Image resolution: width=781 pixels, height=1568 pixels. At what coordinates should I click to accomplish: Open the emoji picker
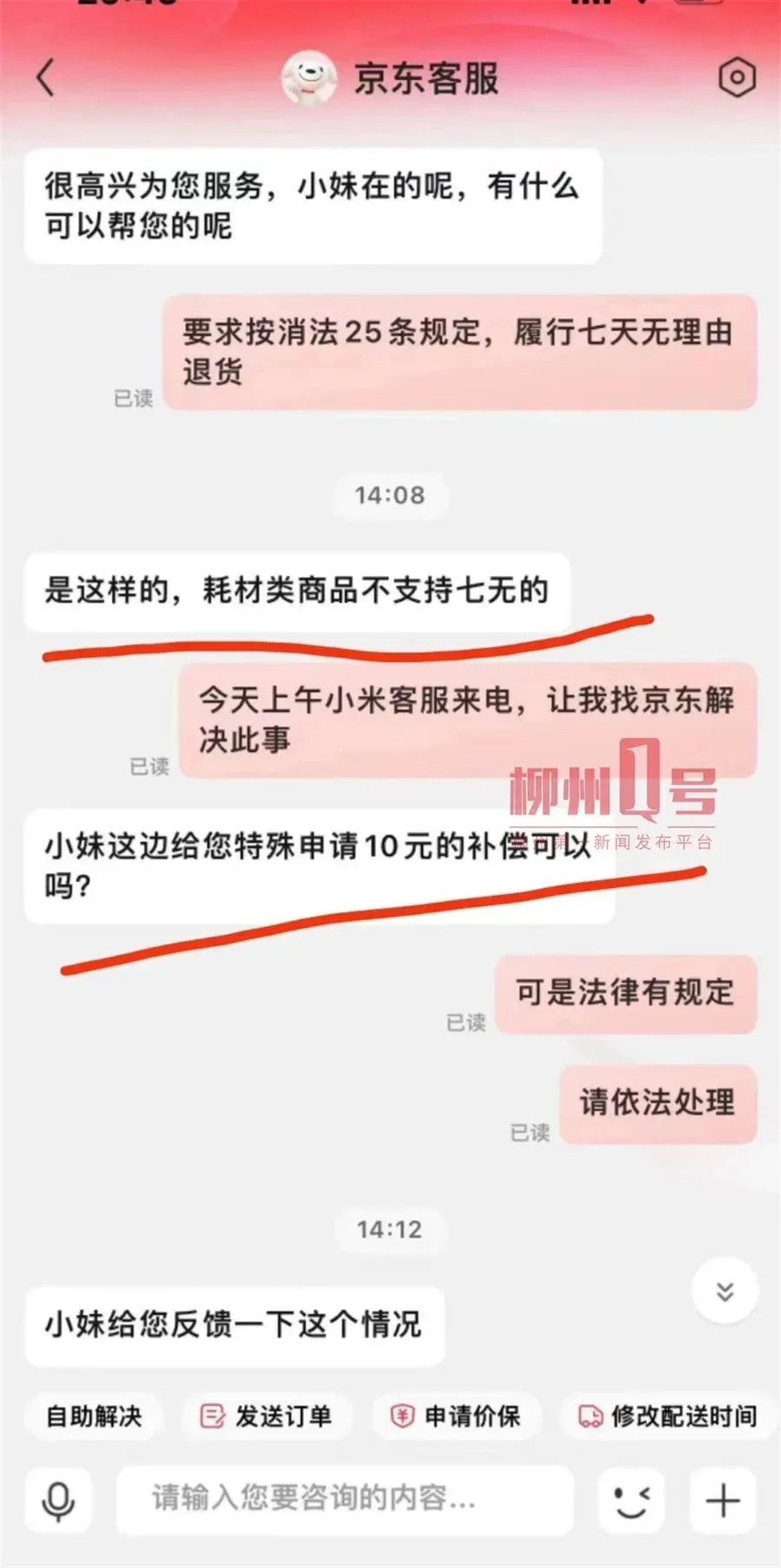(631, 1500)
